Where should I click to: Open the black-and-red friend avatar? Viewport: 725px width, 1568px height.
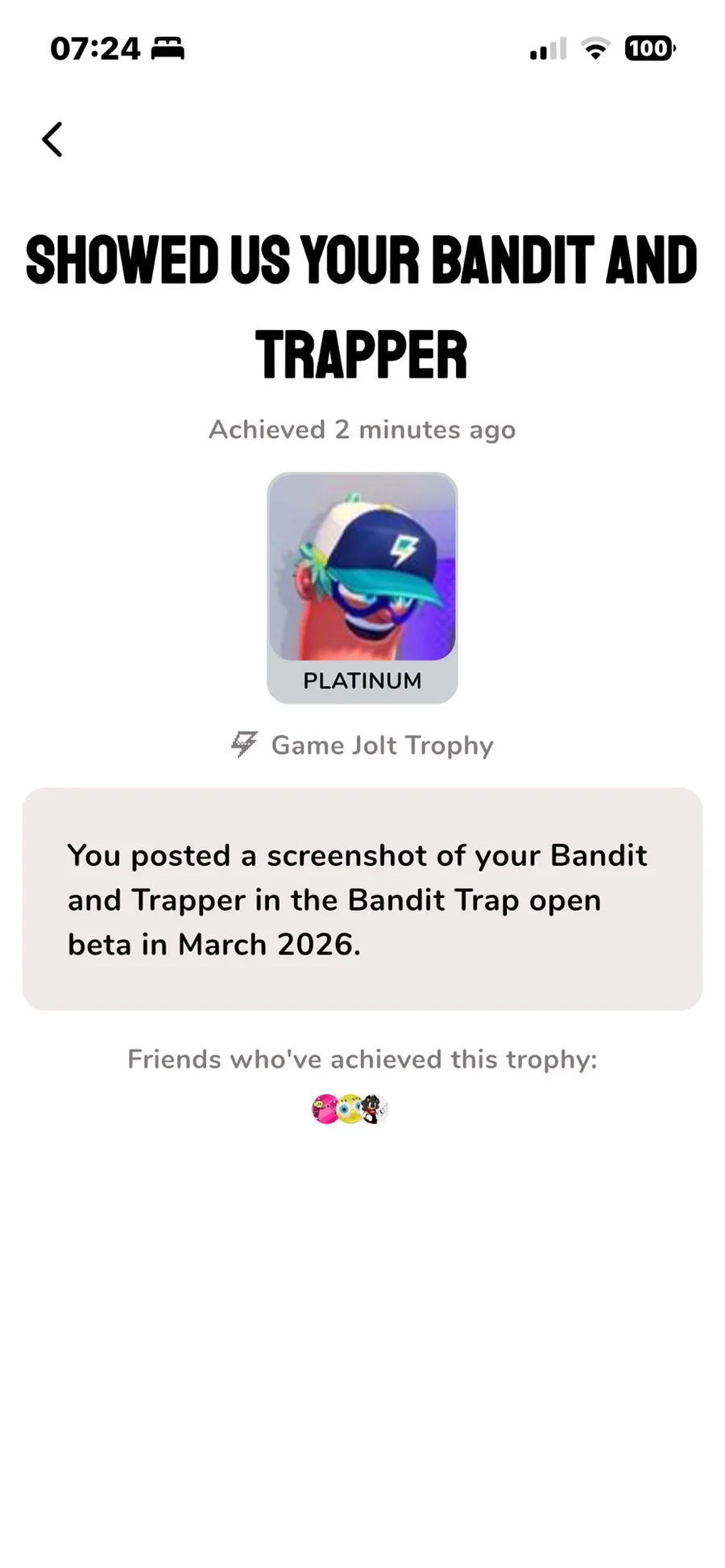[x=374, y=1109]
